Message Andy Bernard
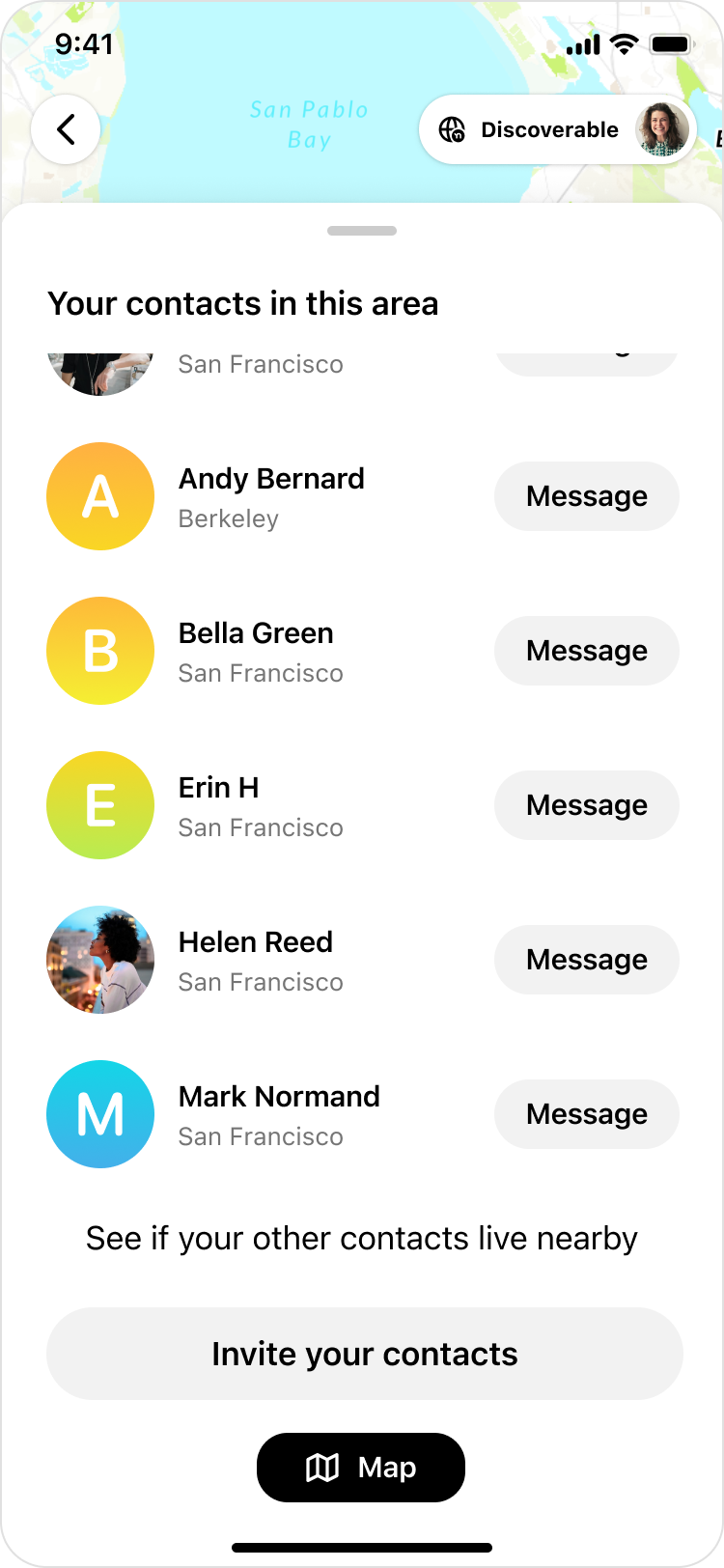 (586, 496)
